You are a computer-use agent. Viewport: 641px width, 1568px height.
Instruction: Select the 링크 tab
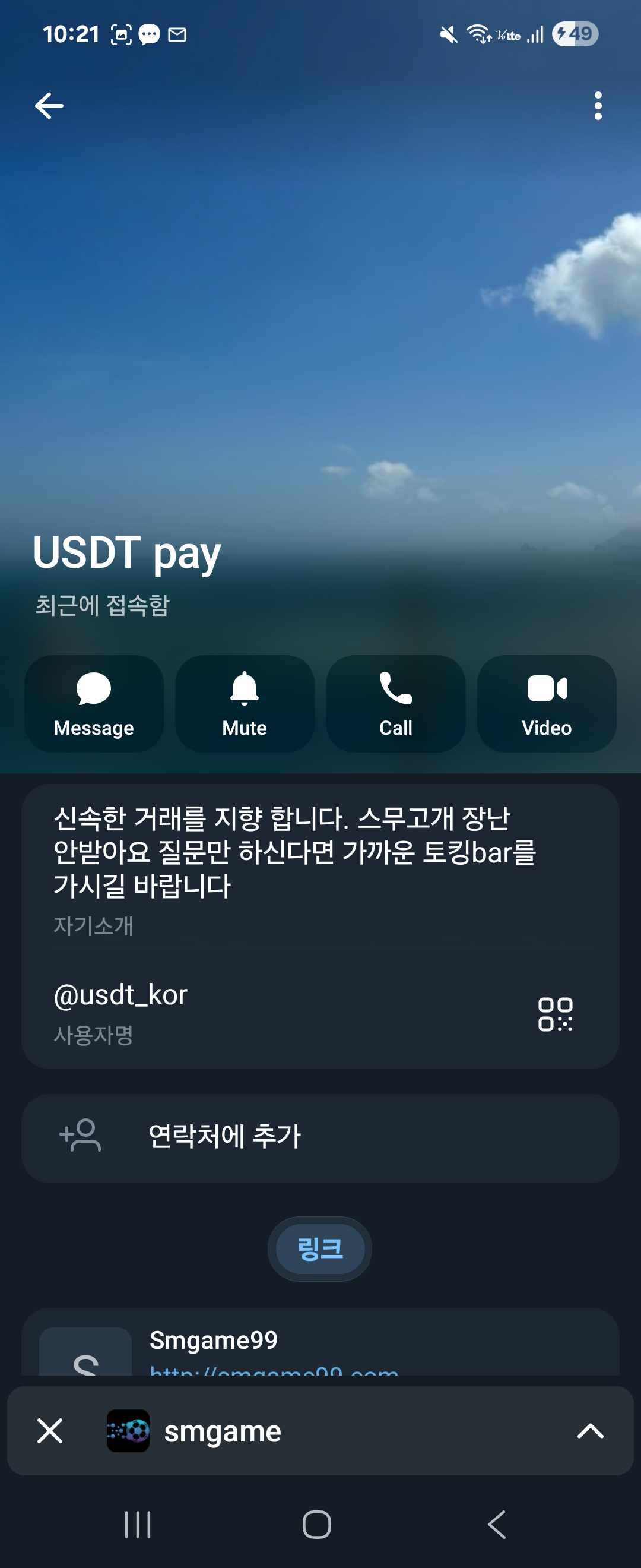[x=320, y=1249]
